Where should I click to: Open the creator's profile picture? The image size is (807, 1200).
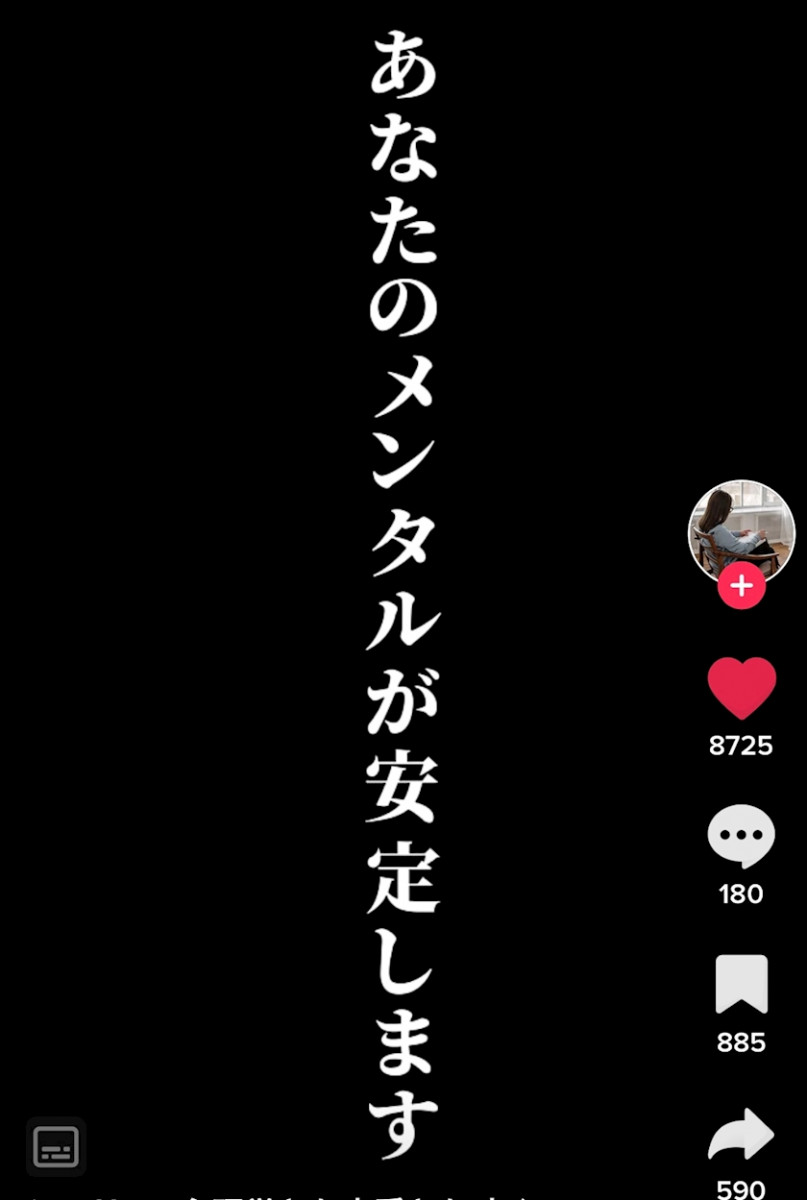point(741,528)
